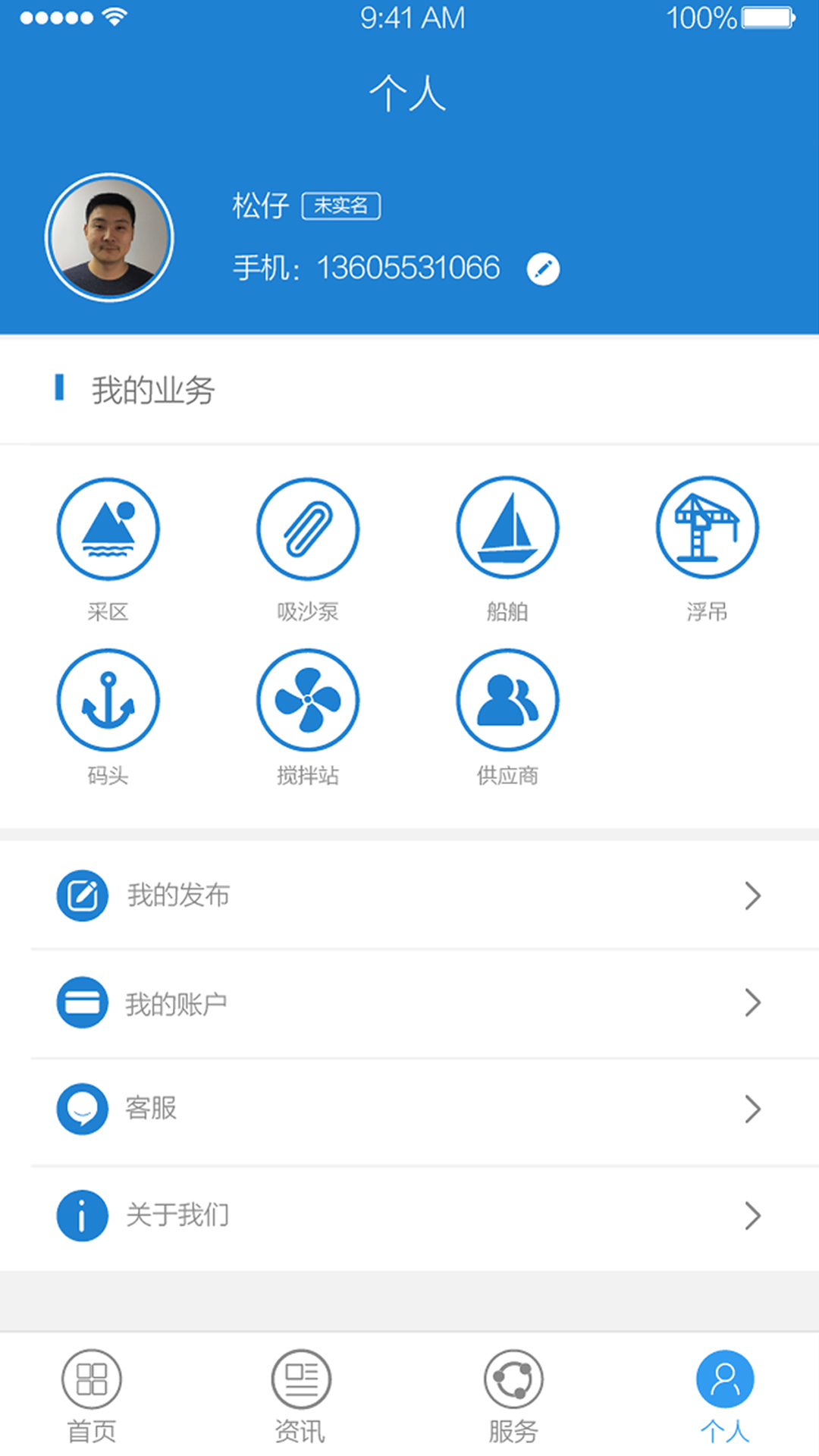The height and width of the screenshot is (1456, 819).
Task: Open the 采区 business icon
Action: 108,529
